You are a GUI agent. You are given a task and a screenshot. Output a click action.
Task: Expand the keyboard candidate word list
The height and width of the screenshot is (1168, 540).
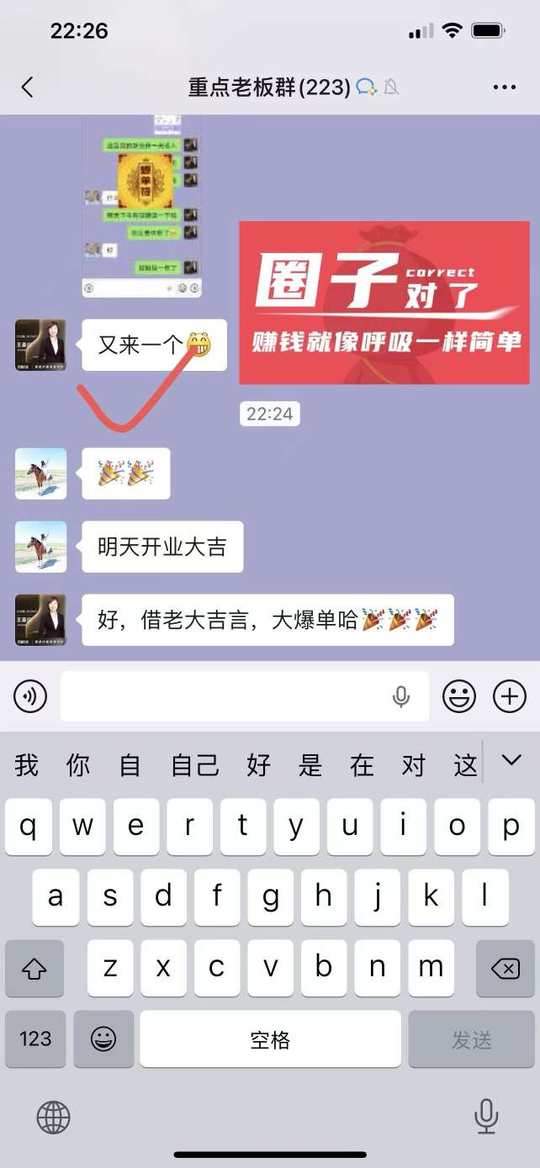[x=511, y=761]
